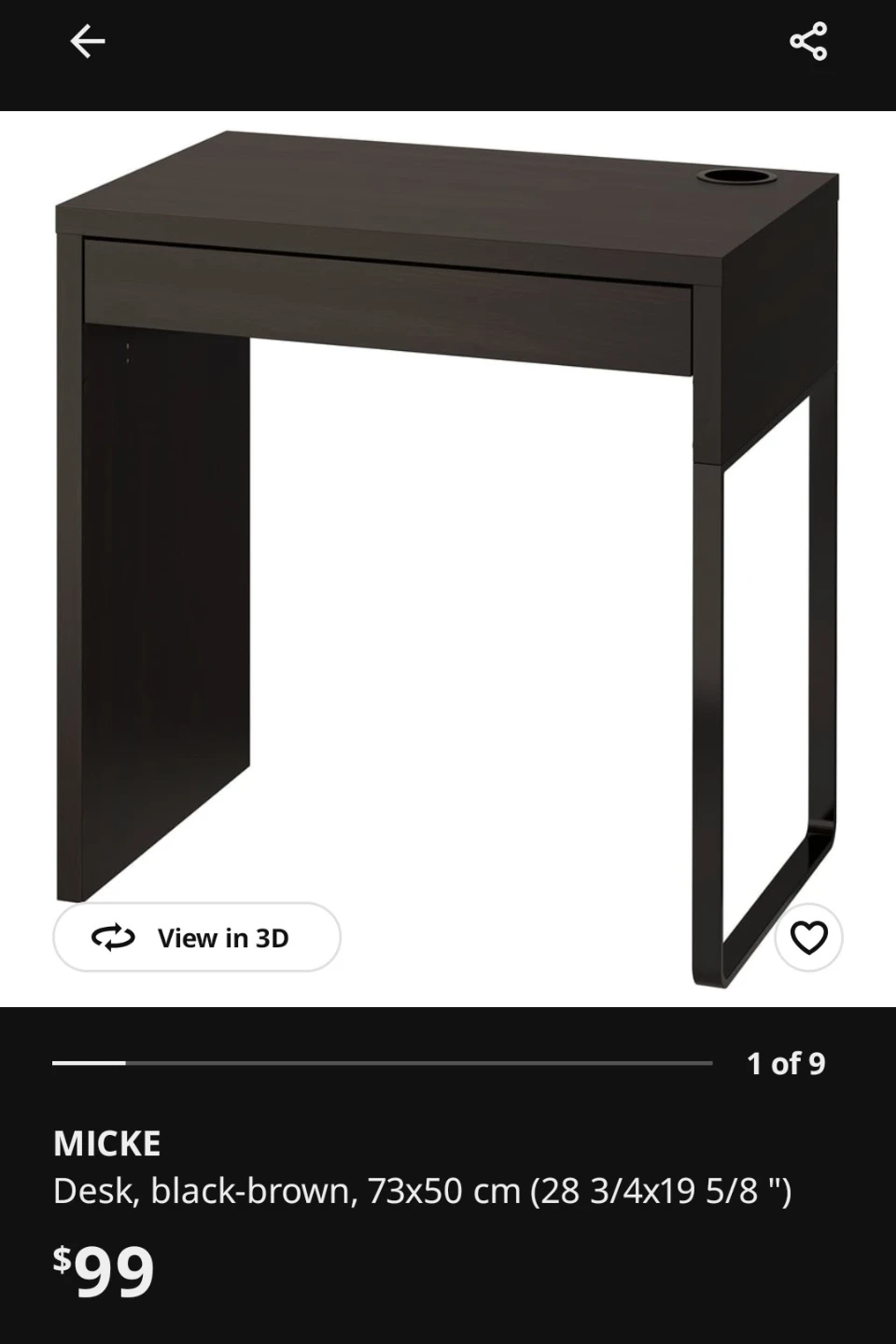The width and height of the screenshot is (896, 1344).
Task: Open the View in 3D mode
Action: (197, 937)
